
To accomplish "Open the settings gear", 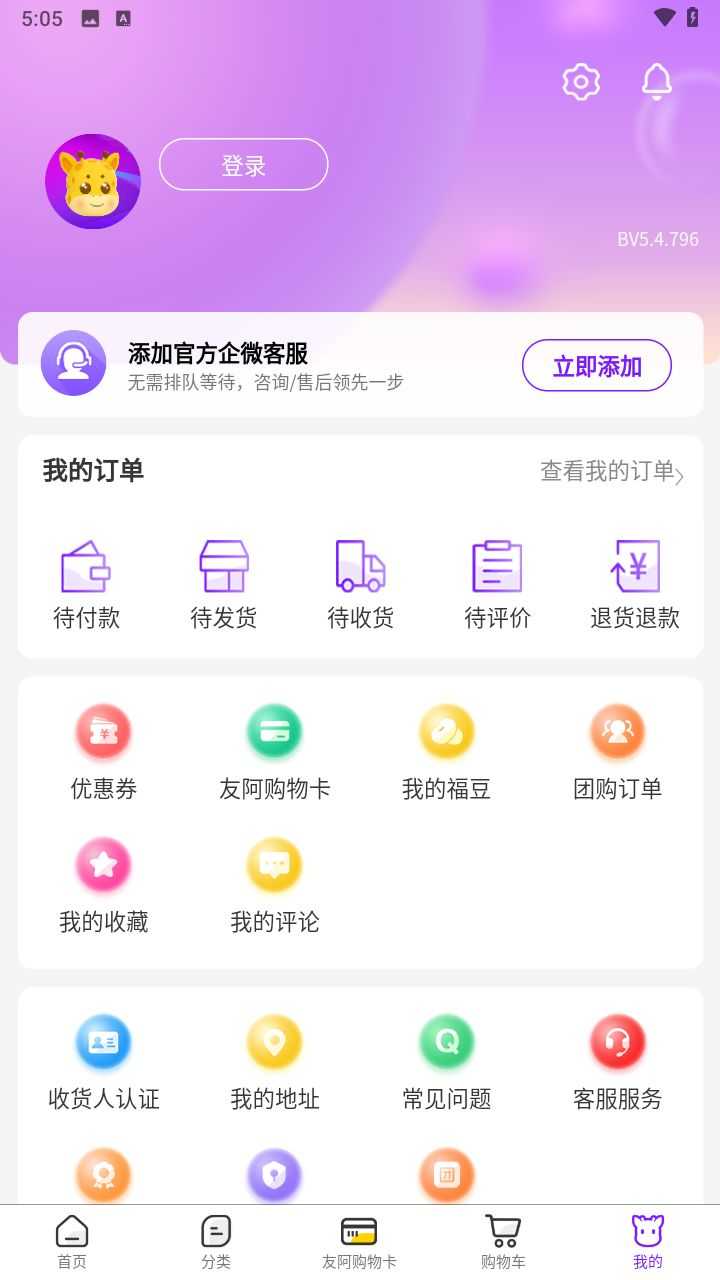I will tap(580, 82).
